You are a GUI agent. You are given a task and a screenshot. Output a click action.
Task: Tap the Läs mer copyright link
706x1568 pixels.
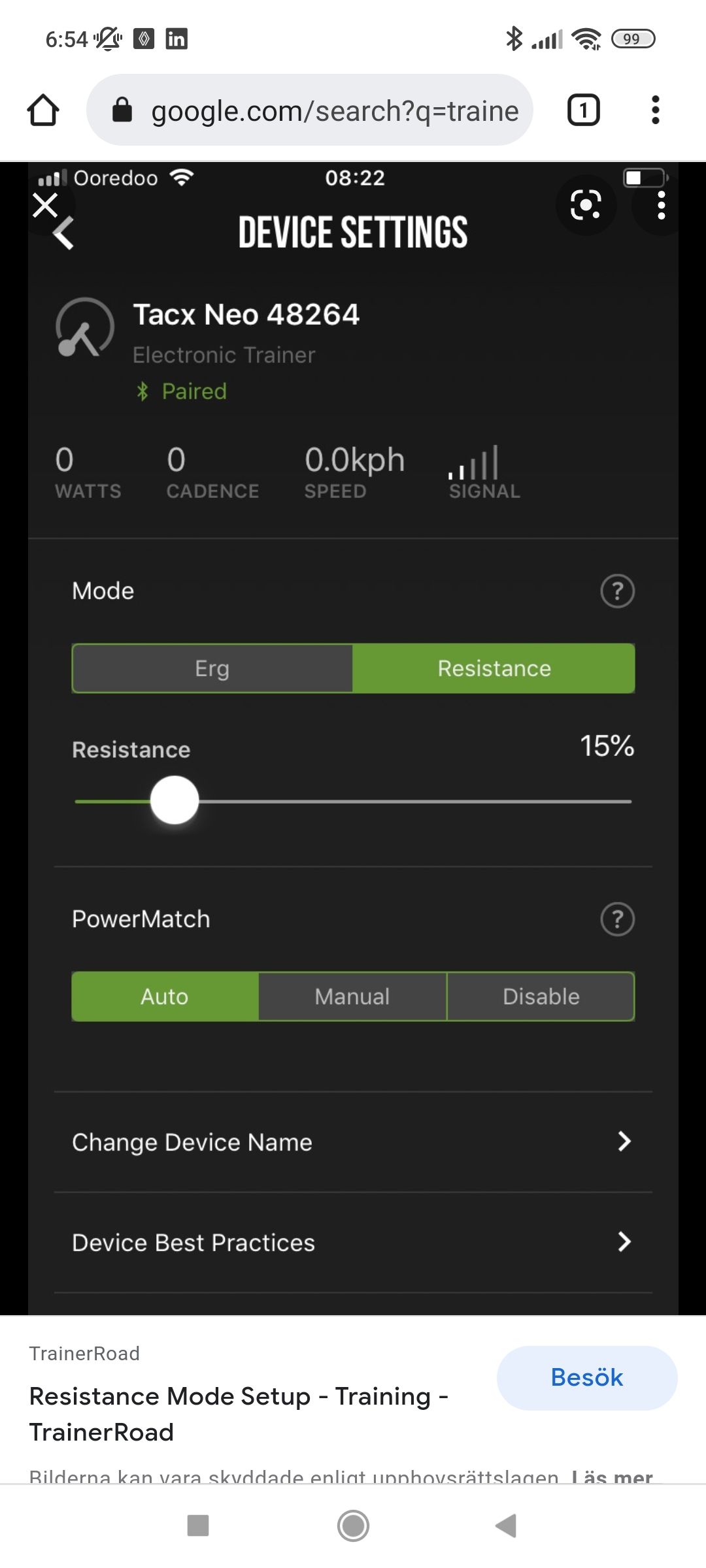(612, 1477)
